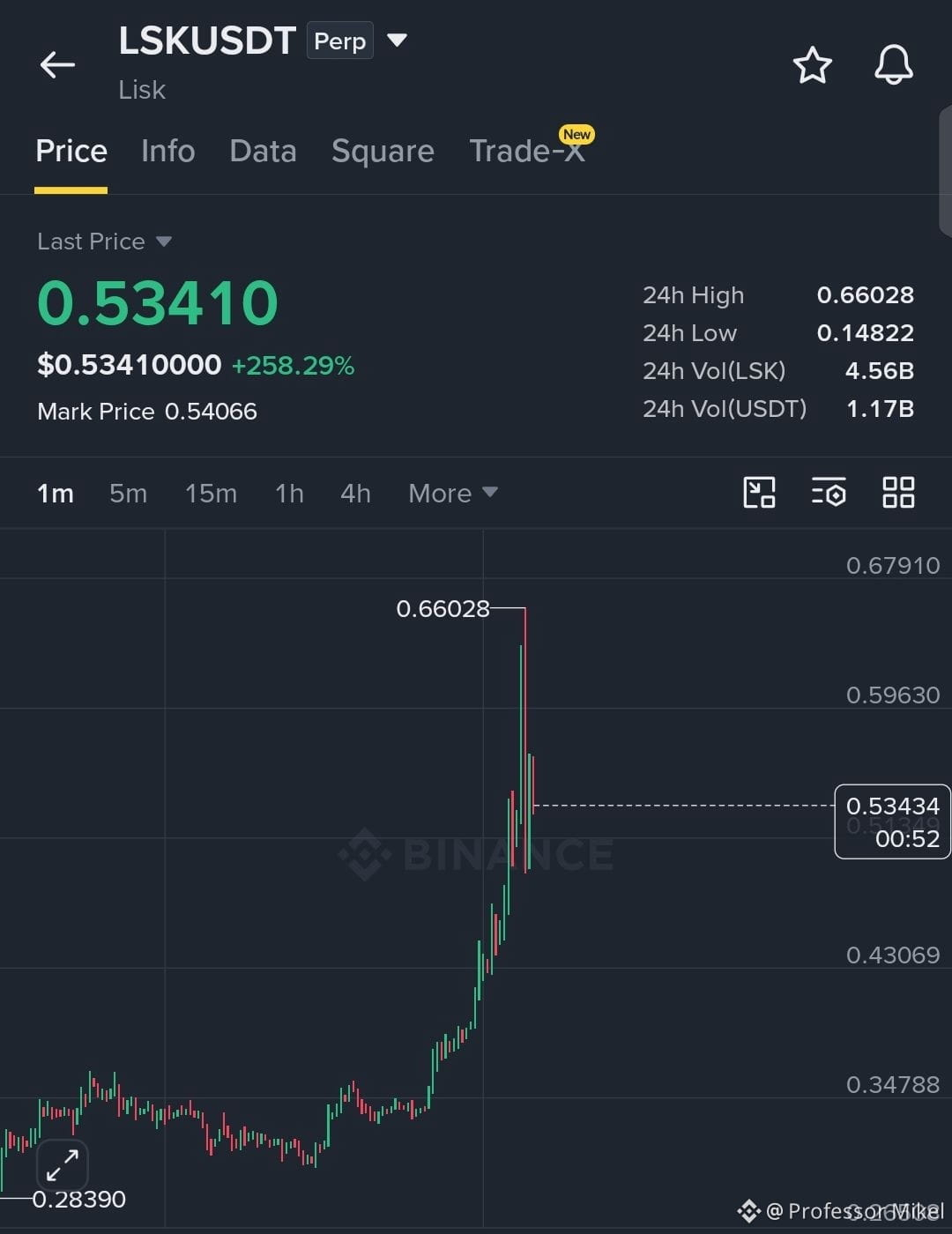This screenshot has height=1234, width=952.
Task: Switch to the Data tab
Action: 263,151
